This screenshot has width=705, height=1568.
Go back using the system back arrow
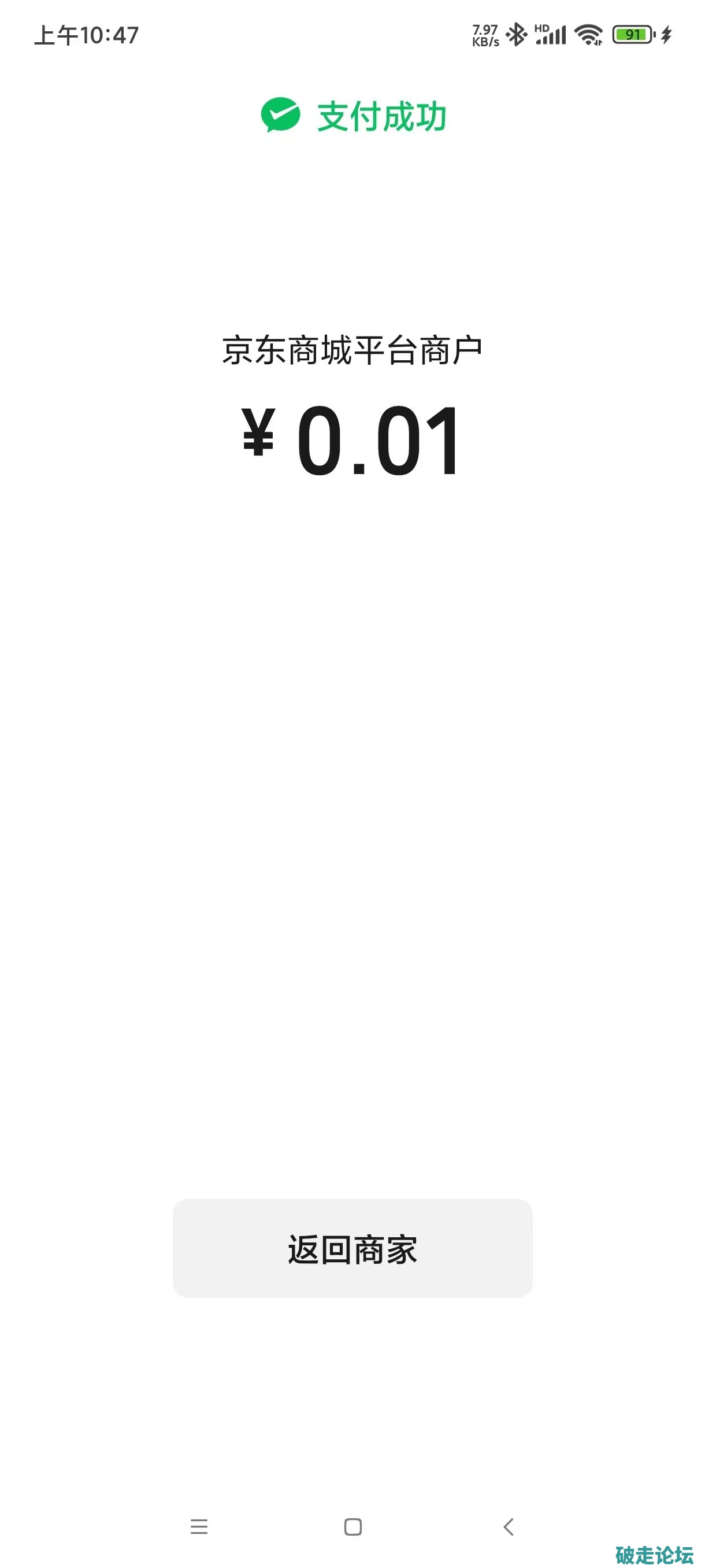(x=509, y=1526)
